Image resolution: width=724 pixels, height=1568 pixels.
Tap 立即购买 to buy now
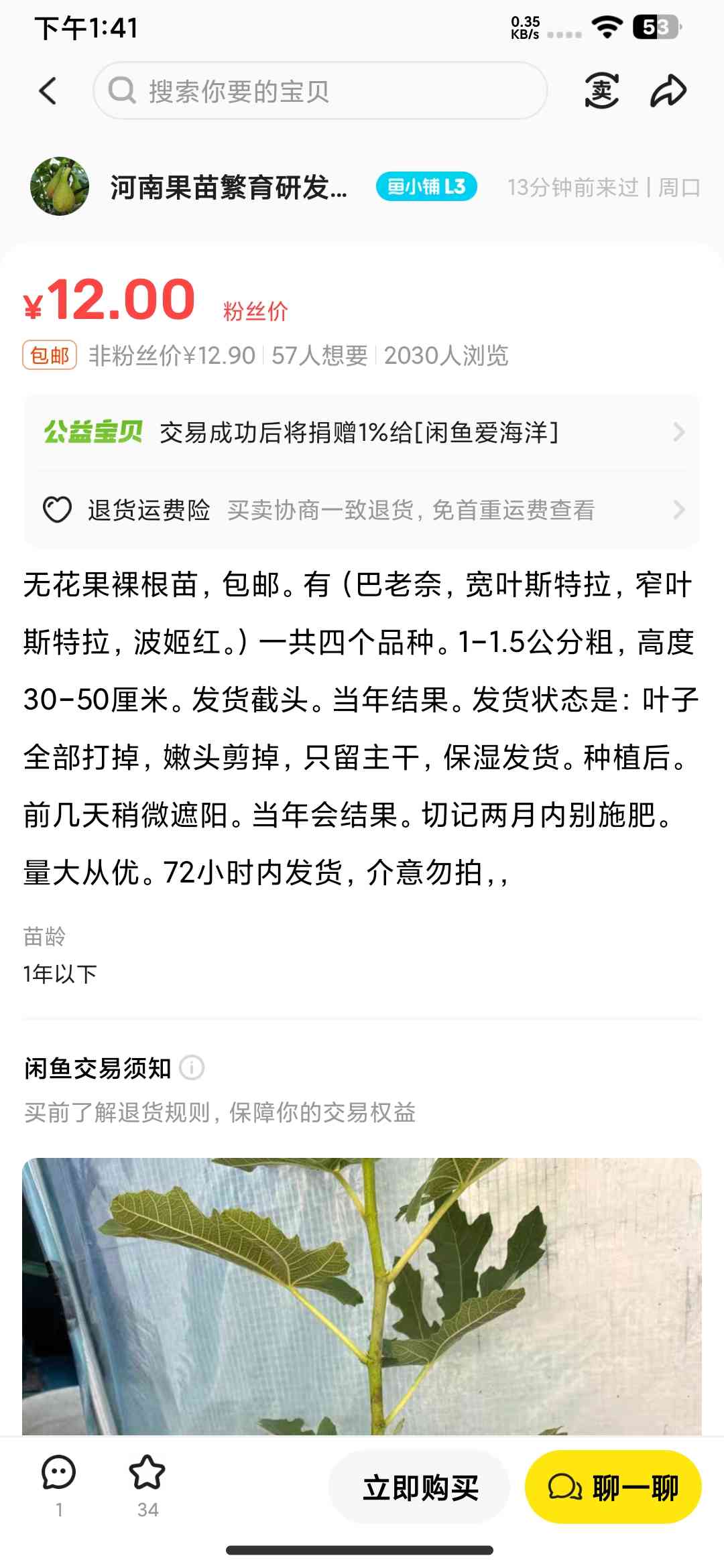(420, 1487)
